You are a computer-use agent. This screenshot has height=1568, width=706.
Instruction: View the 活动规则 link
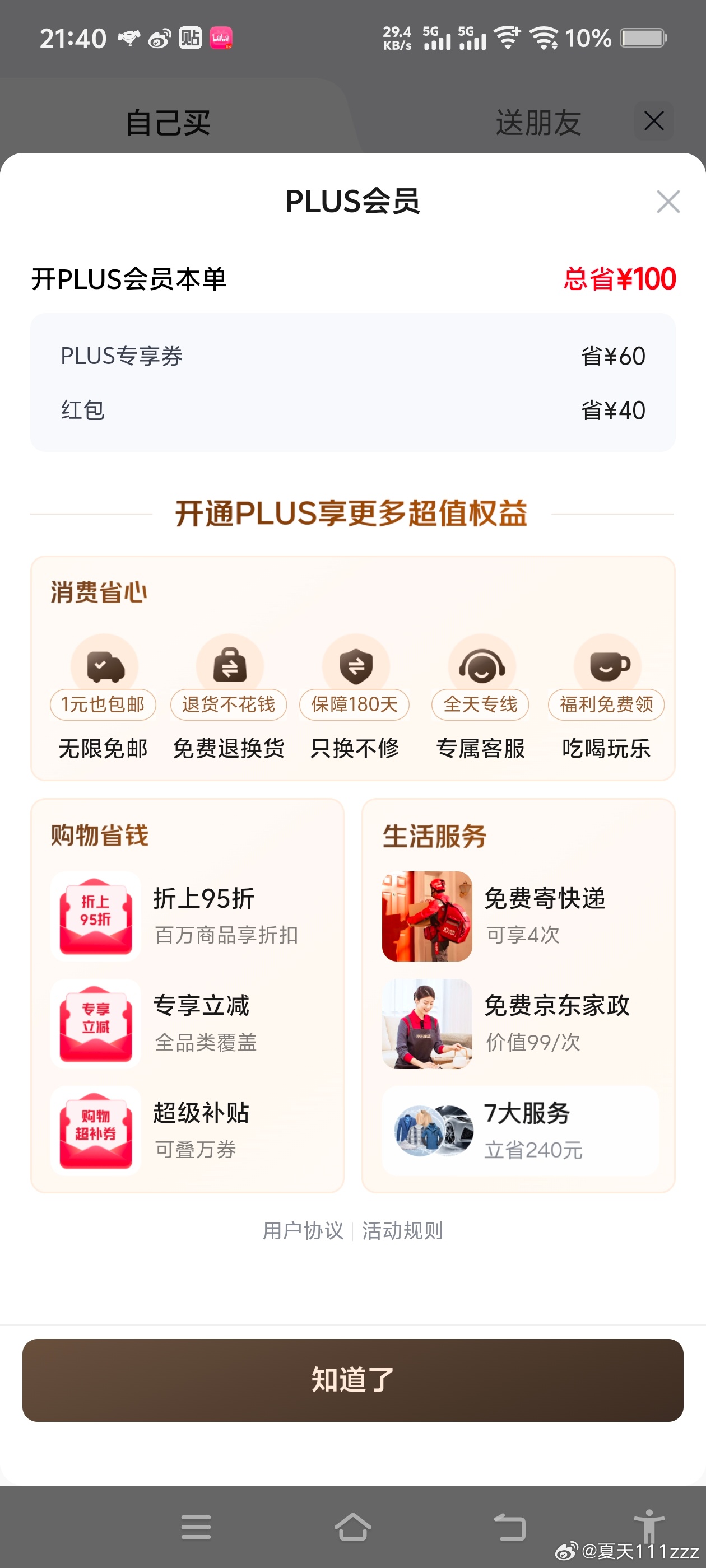click(x=403, y=1230)
